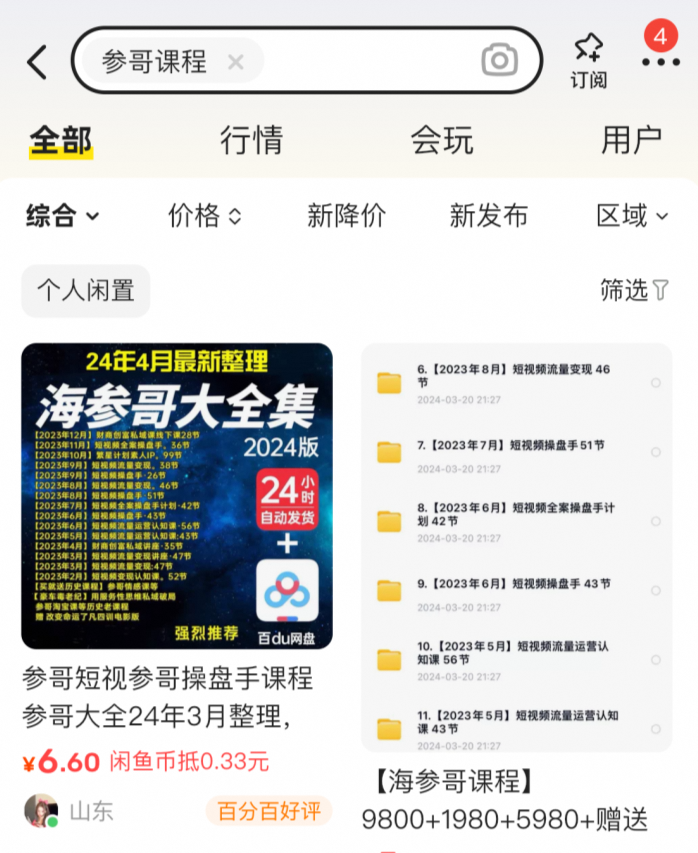Sort by 新发布 listings

pos(488,215)
